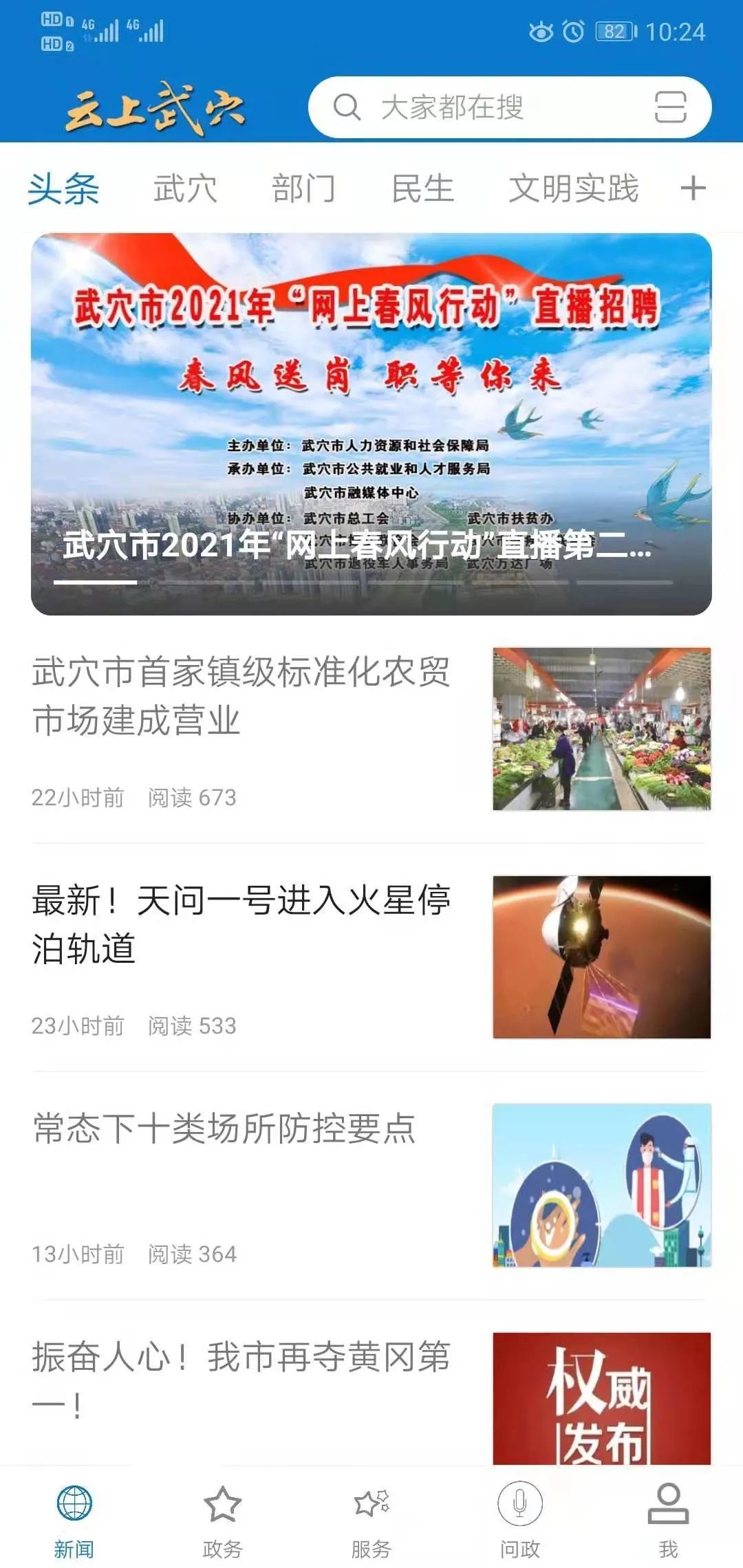Open the 民生 tab
This screenshot has width=743, height=1568.
422,188
